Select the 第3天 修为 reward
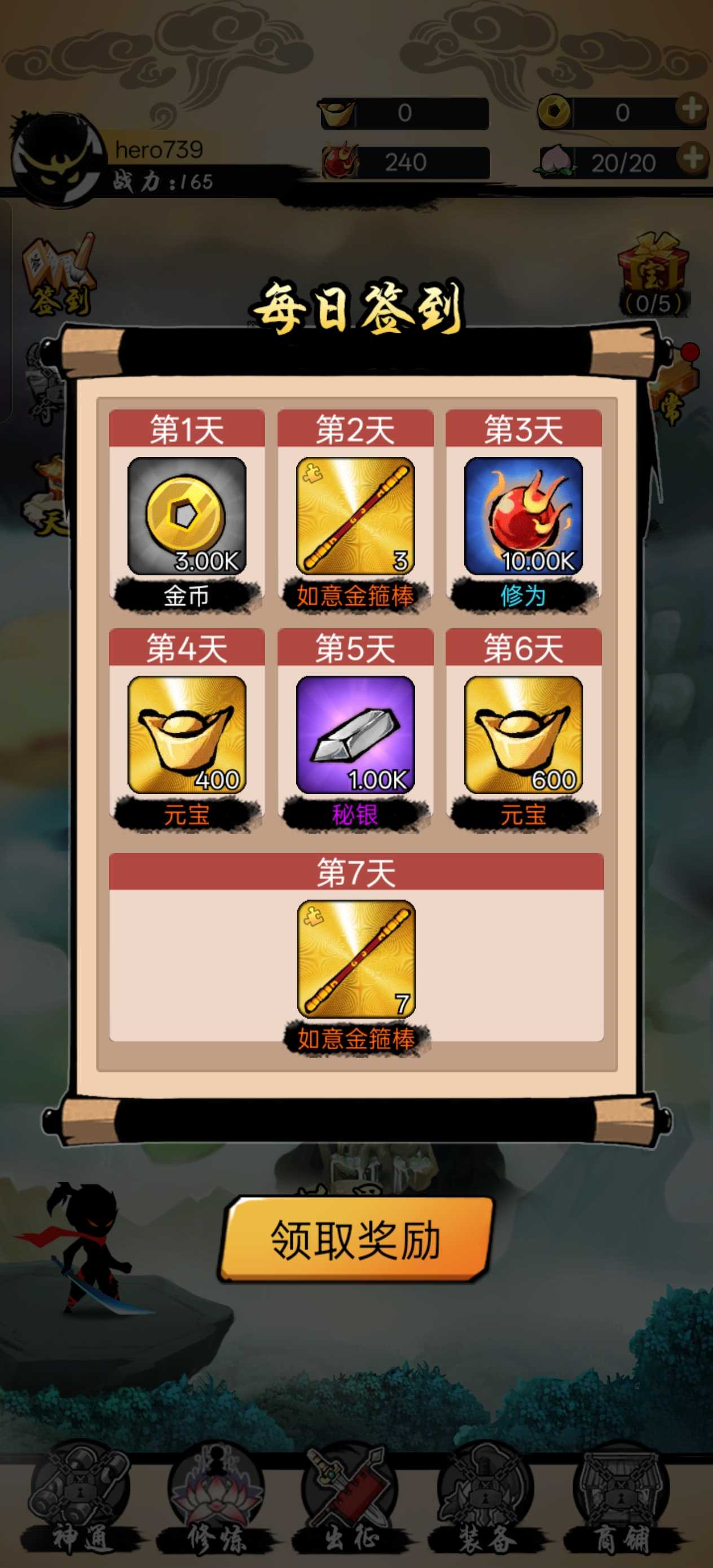Image resolution: width=713 pixels, height=1568 pixels. (523, 516)
